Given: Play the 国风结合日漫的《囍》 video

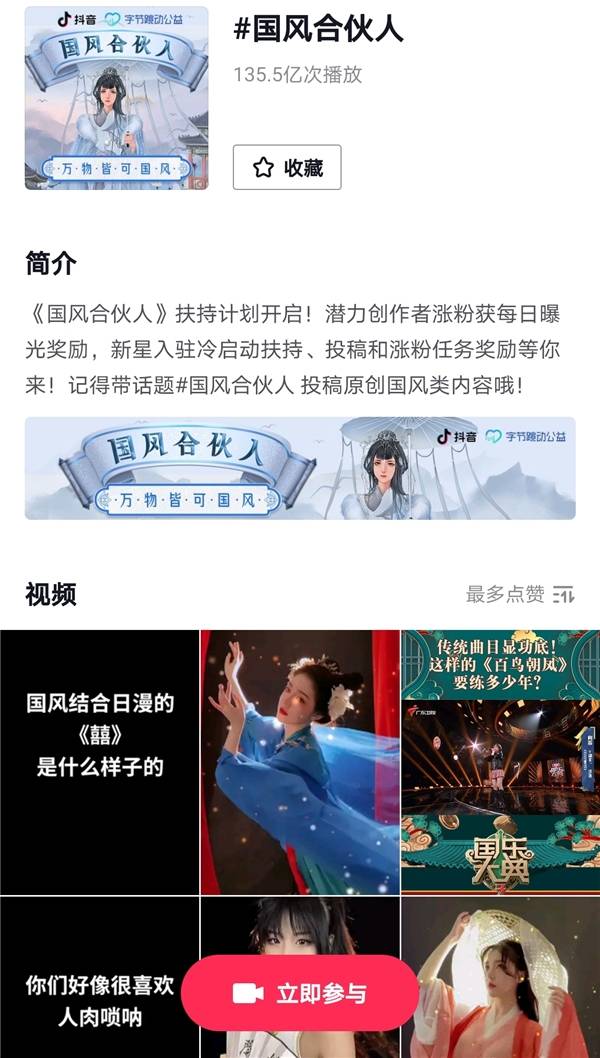Looking at the screenshot, I should [99, 762].
